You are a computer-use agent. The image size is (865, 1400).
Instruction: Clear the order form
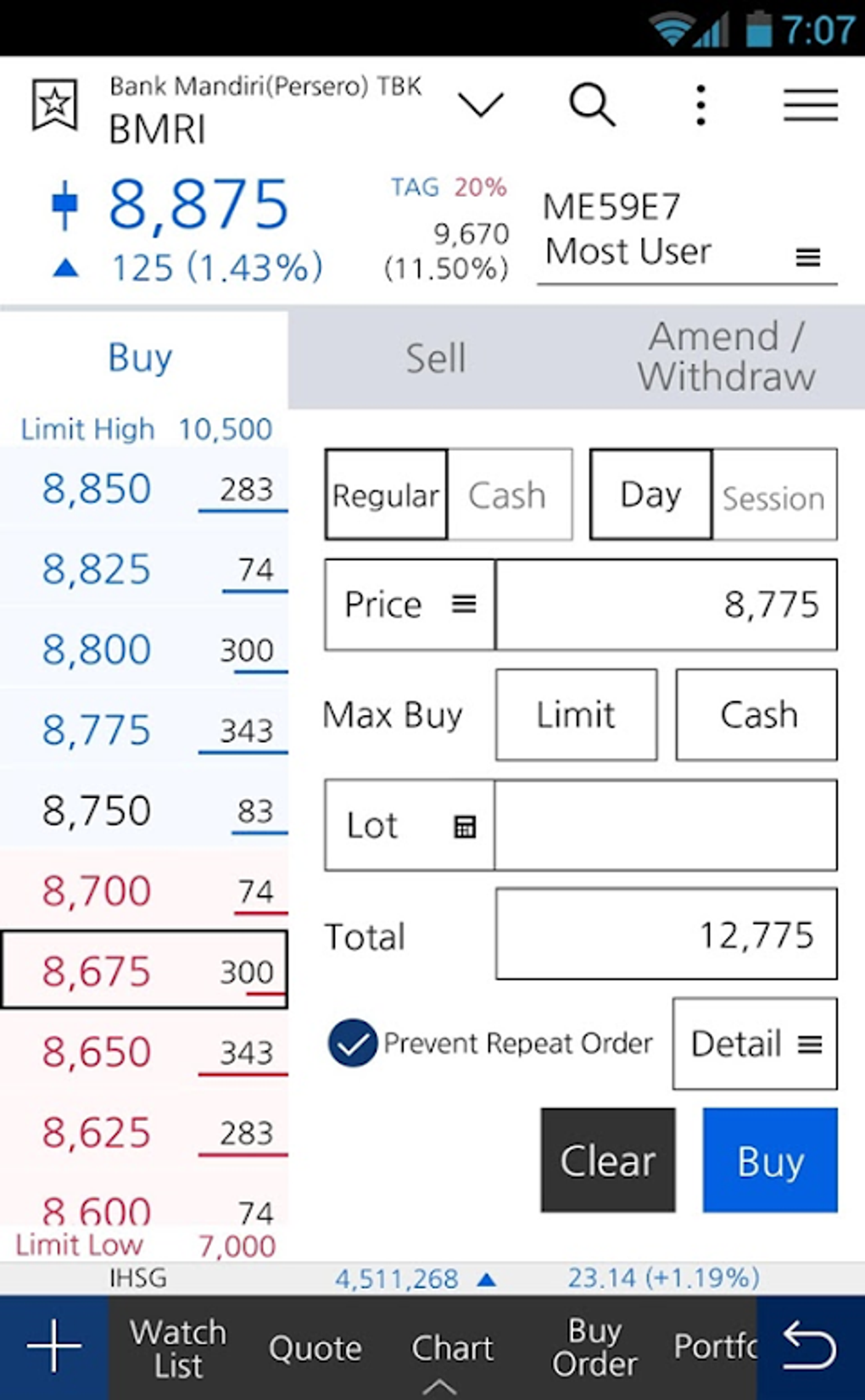tap(608, 1160)
